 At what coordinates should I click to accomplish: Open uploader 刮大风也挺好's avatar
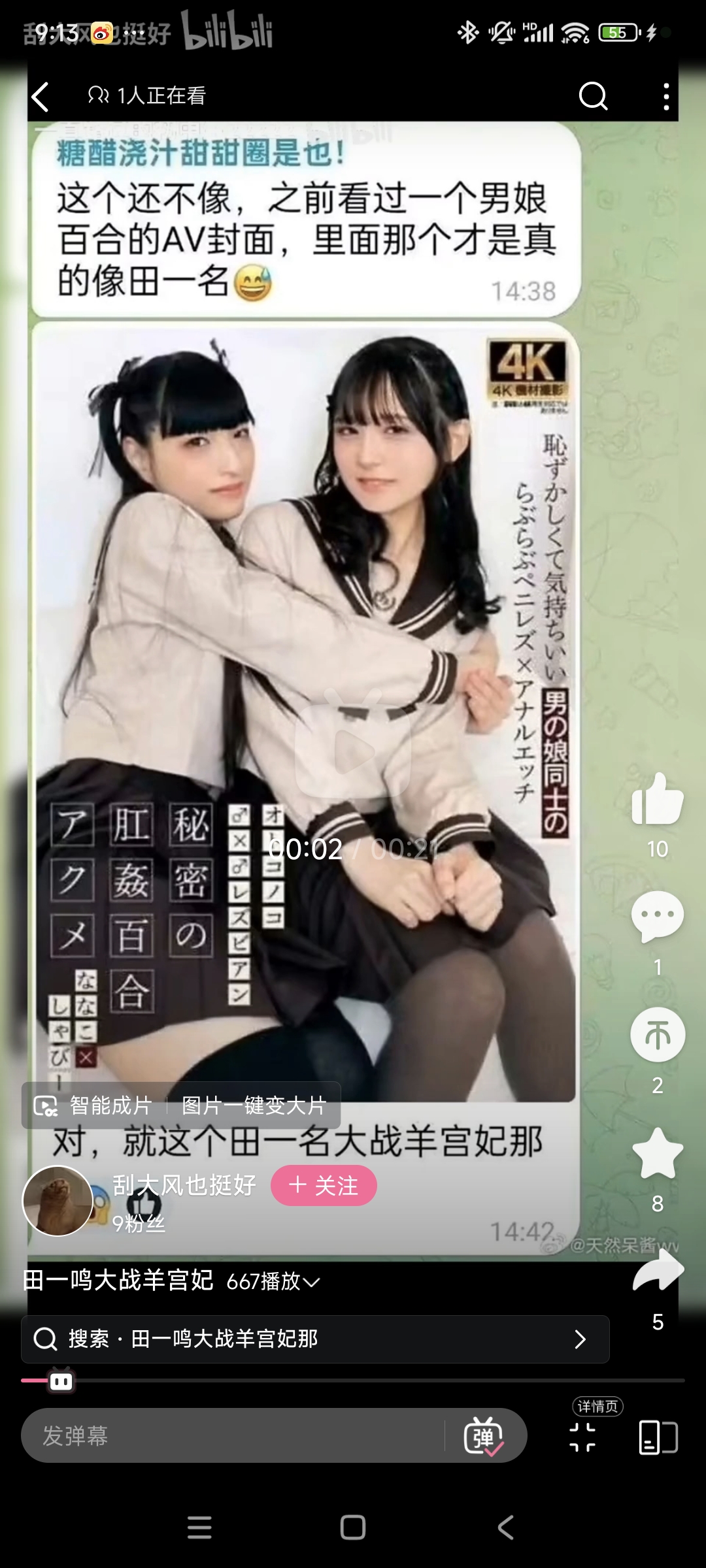pos(58,1201)
